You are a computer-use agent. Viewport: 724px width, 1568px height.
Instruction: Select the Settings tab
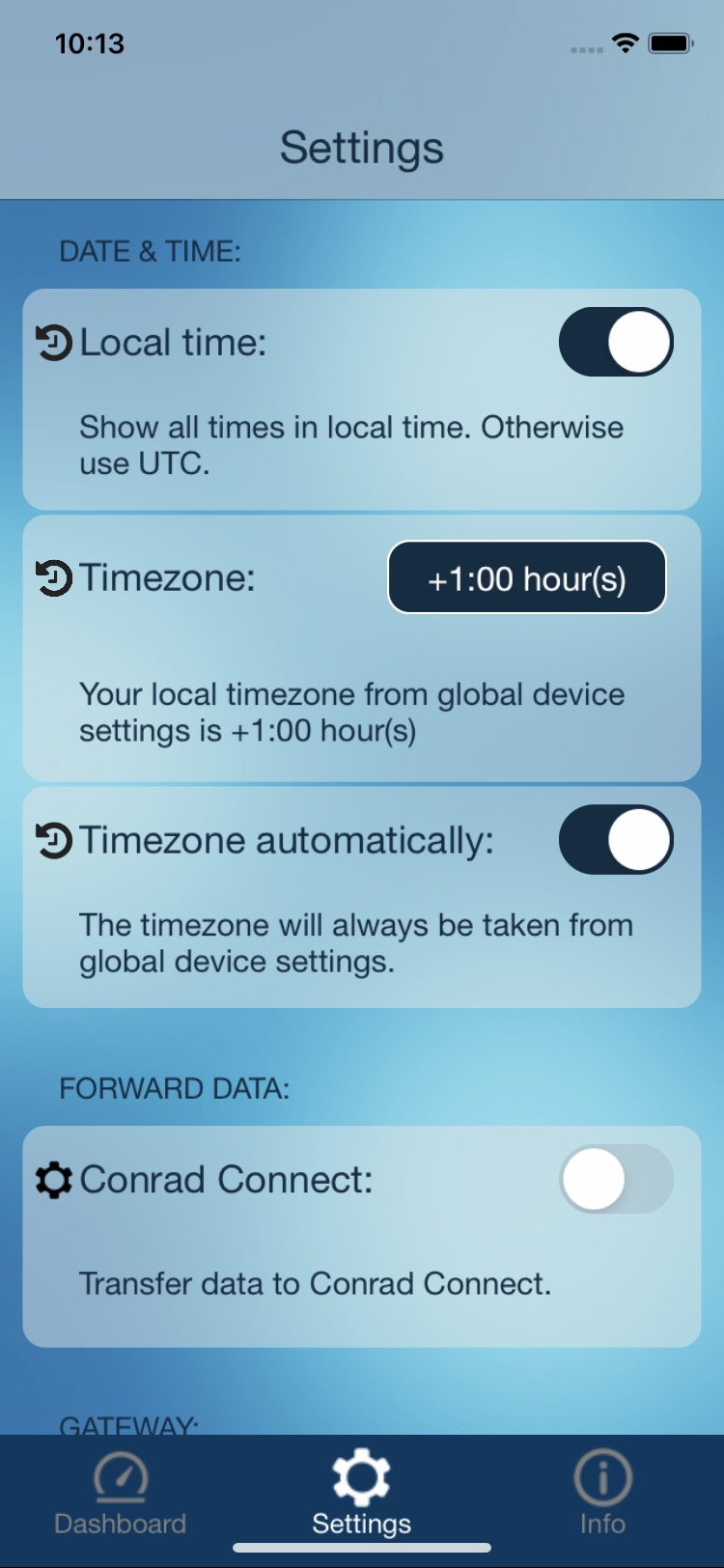coord(361,1494)
